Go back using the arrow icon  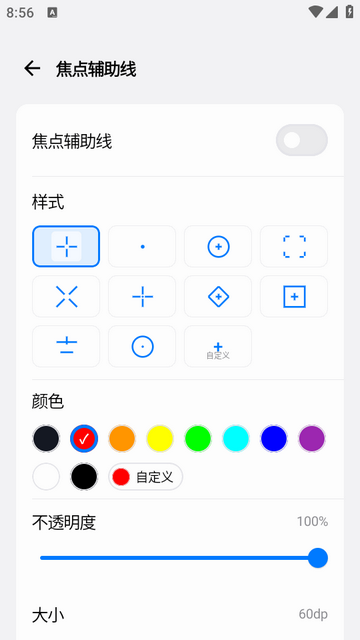coord(32,69)
